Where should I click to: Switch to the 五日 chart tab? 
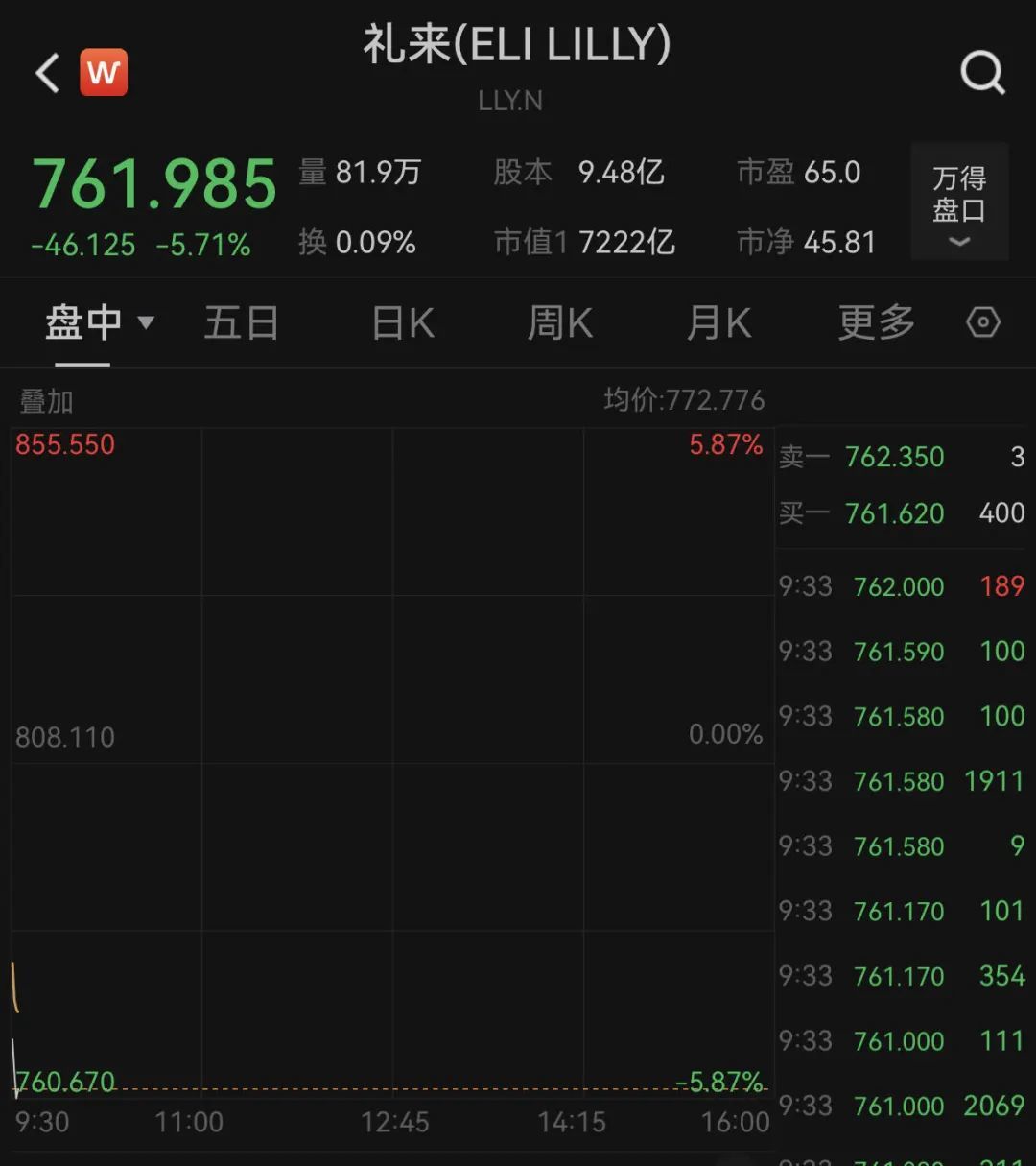(x=242, y=323)
